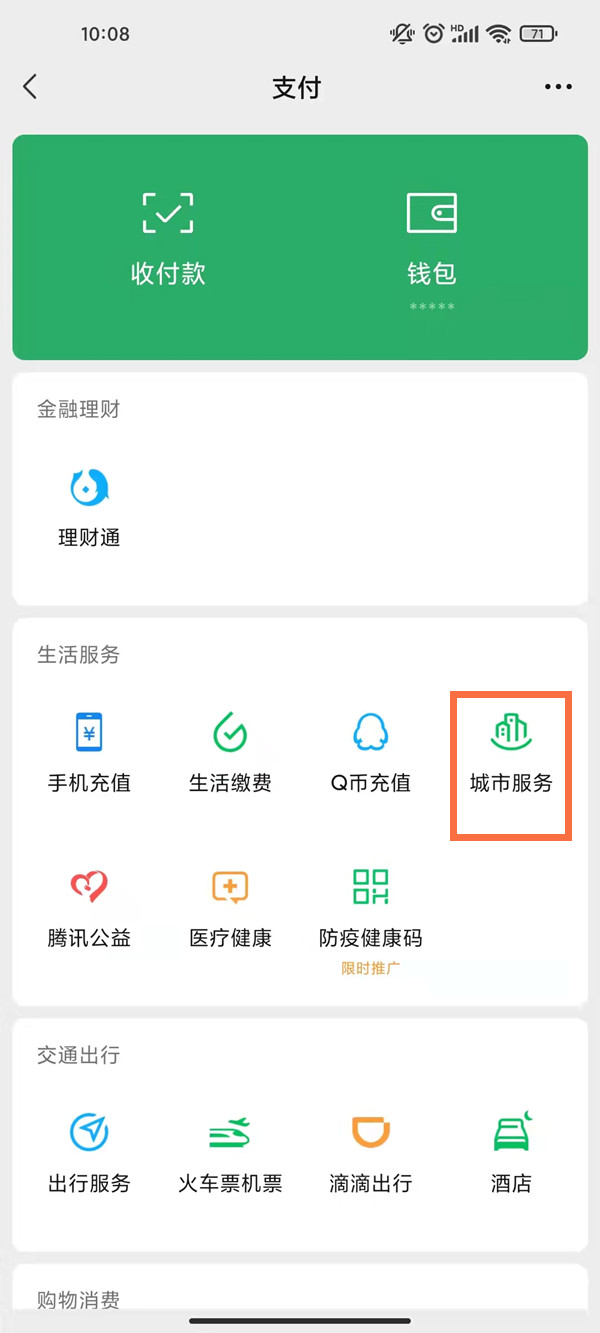The width and height of the screenshot is (600, 1333).
Task: Open 酒店 hotel booking
Action: click(511, 1152)
